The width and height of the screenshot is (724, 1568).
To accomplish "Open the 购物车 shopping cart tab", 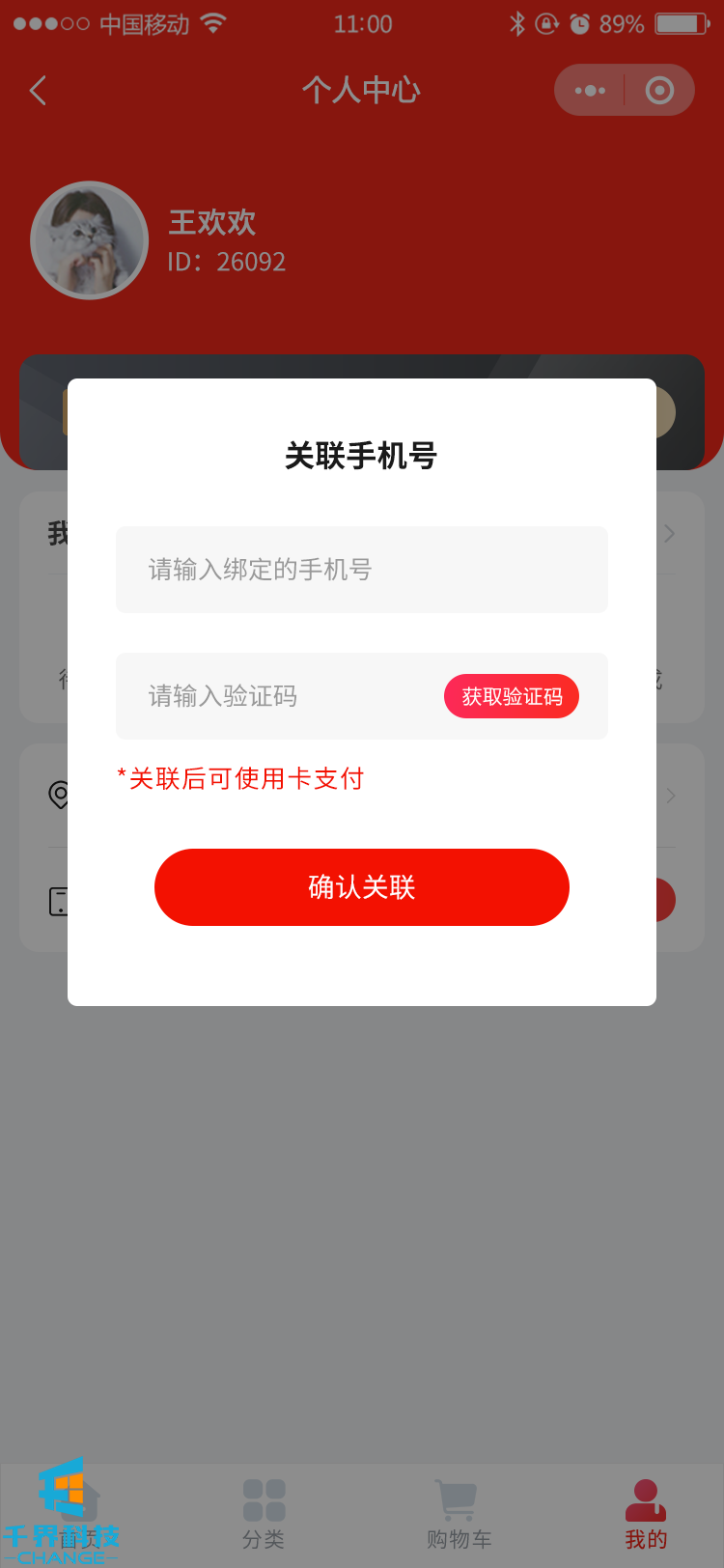I will pyautogui.click(x=459, y=1514).
